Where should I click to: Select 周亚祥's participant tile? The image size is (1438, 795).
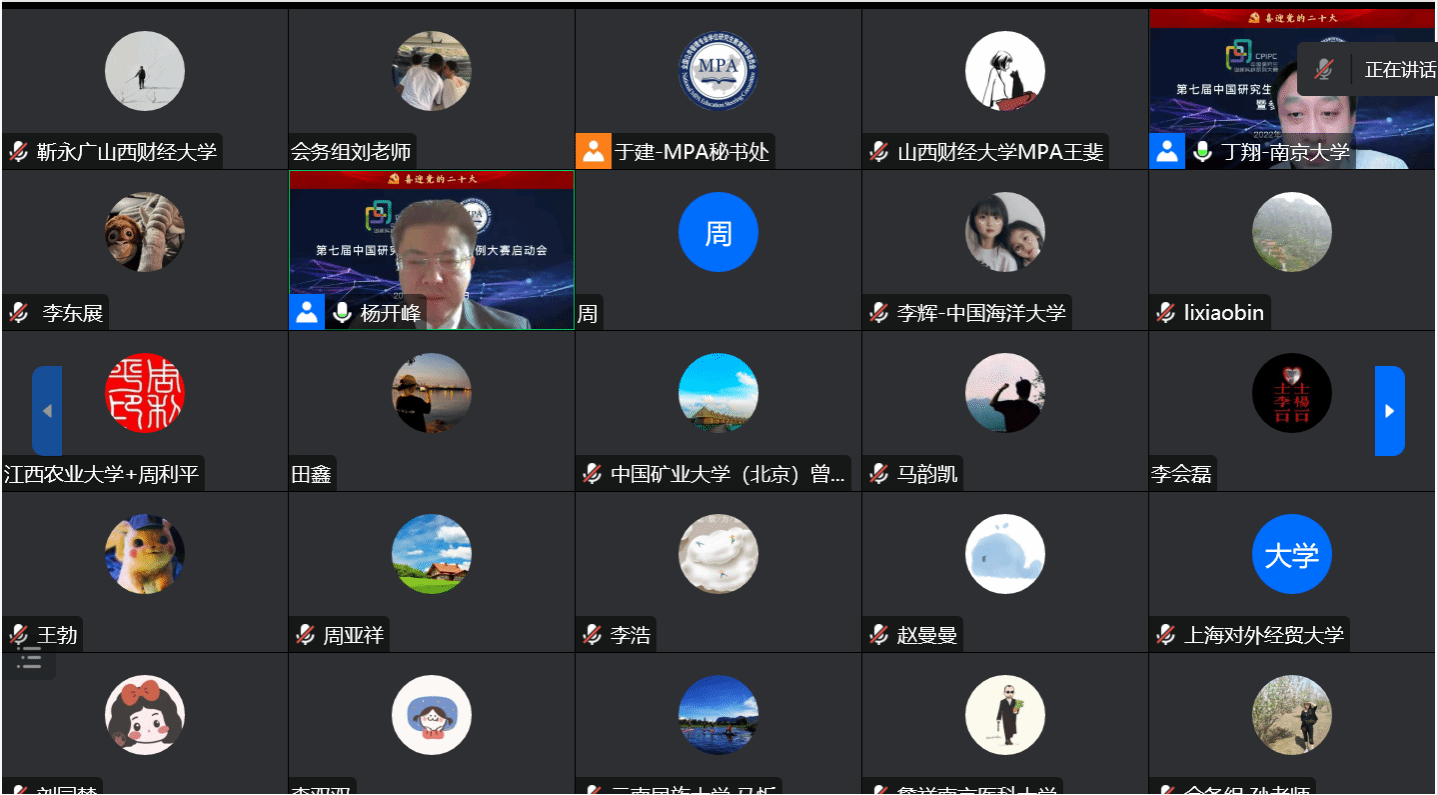[x=431, y=572]
